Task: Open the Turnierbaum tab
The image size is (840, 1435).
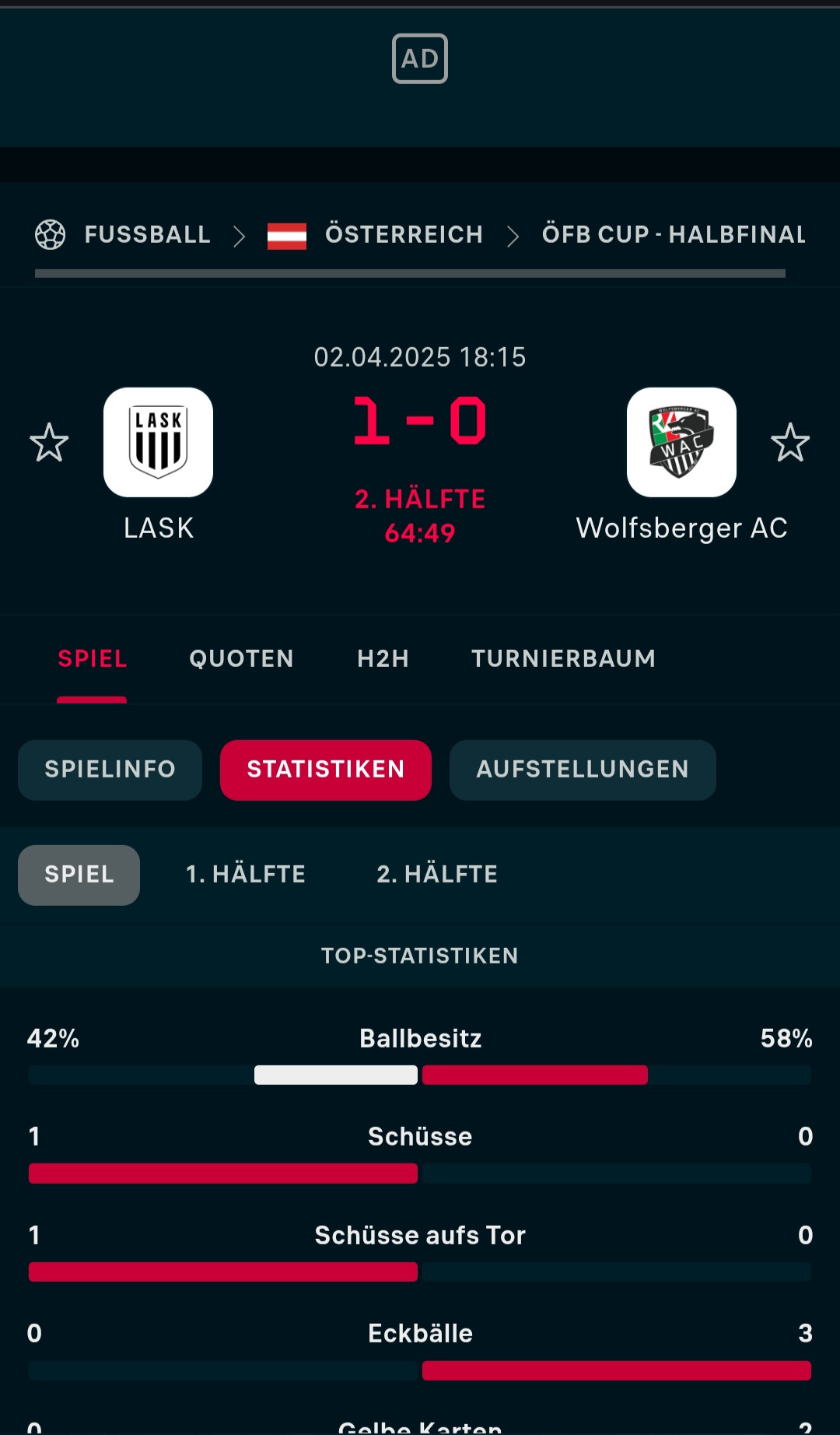Action: coord(563,658)
